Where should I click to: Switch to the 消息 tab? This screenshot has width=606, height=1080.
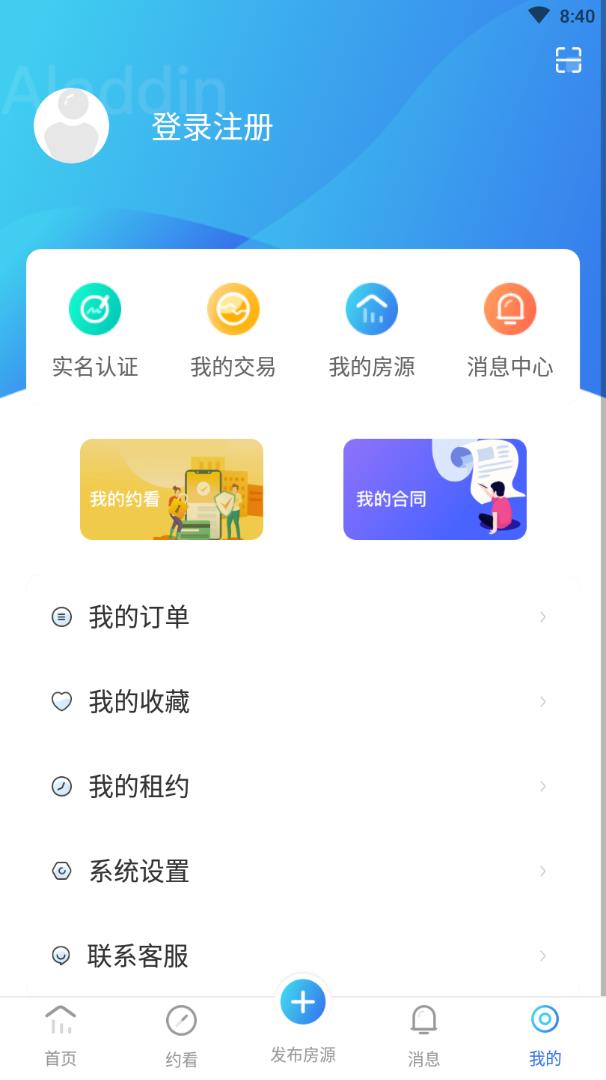tap(424, 1035)
